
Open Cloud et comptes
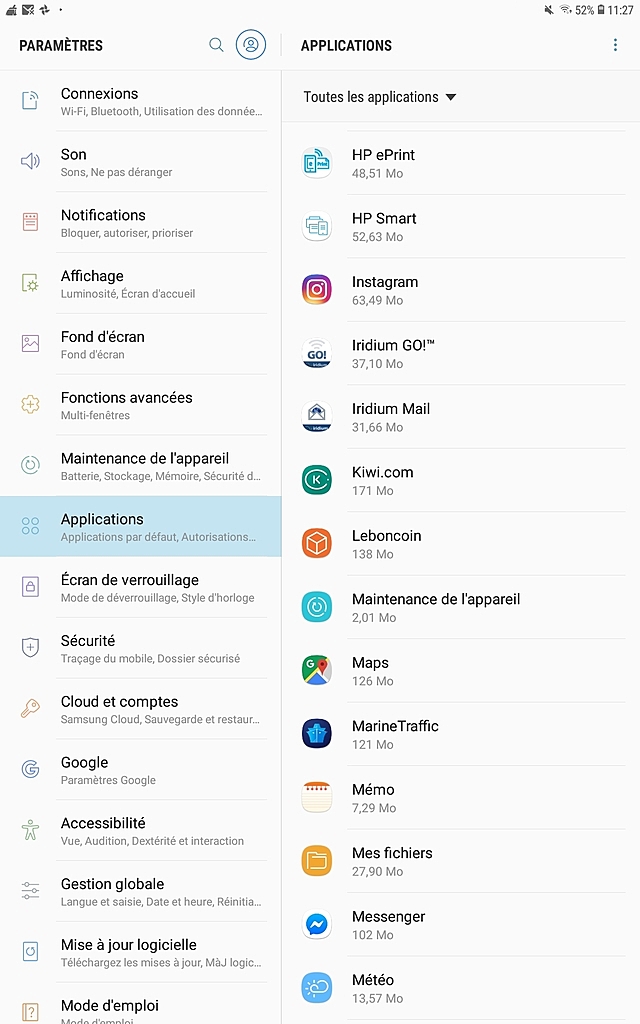pos(140,709)
